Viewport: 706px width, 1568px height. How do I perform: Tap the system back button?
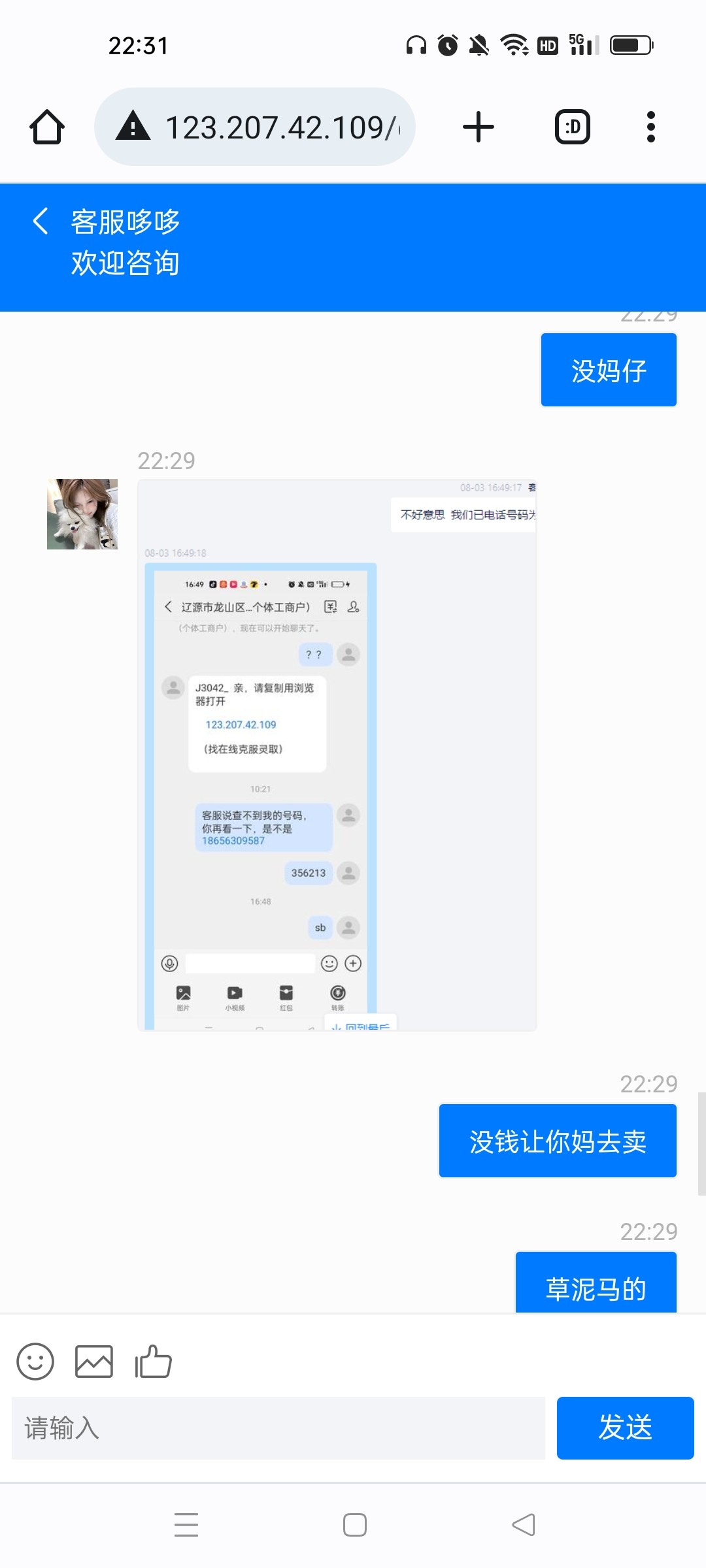pos(523,1525)
